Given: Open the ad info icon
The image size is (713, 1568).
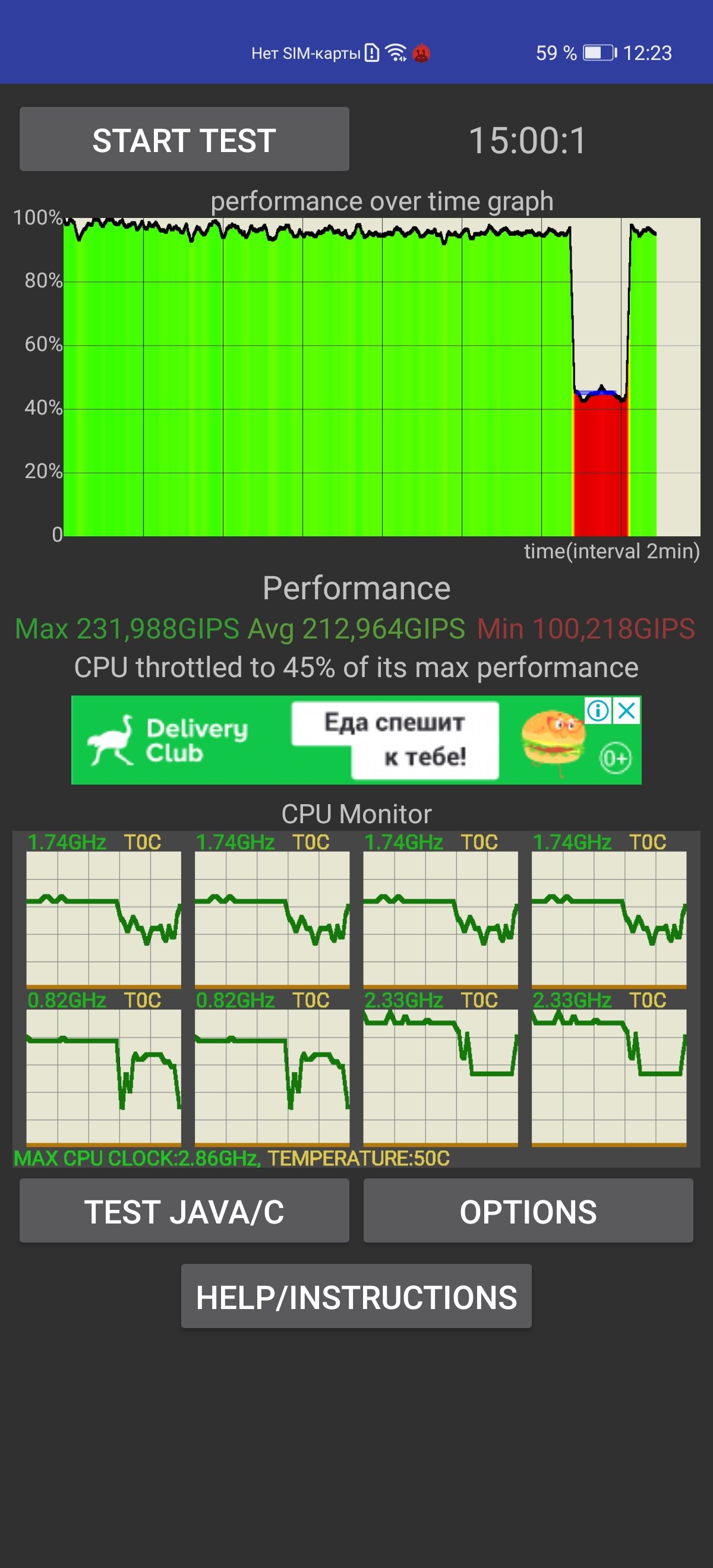Looking at the screenshot, I should (598, 710).
